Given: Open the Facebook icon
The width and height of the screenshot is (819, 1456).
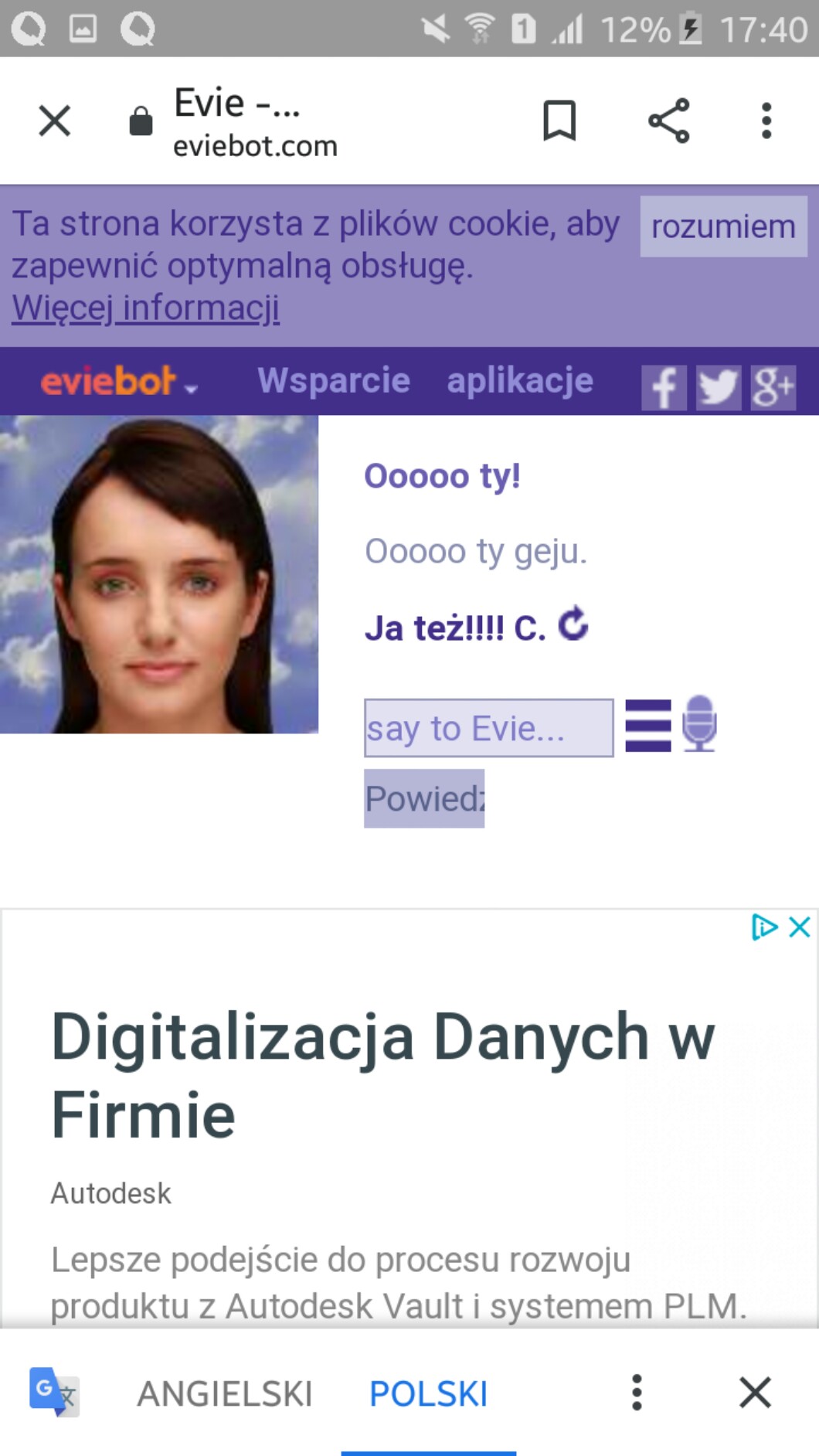Looking at the screenshot, I should point(664,387).
